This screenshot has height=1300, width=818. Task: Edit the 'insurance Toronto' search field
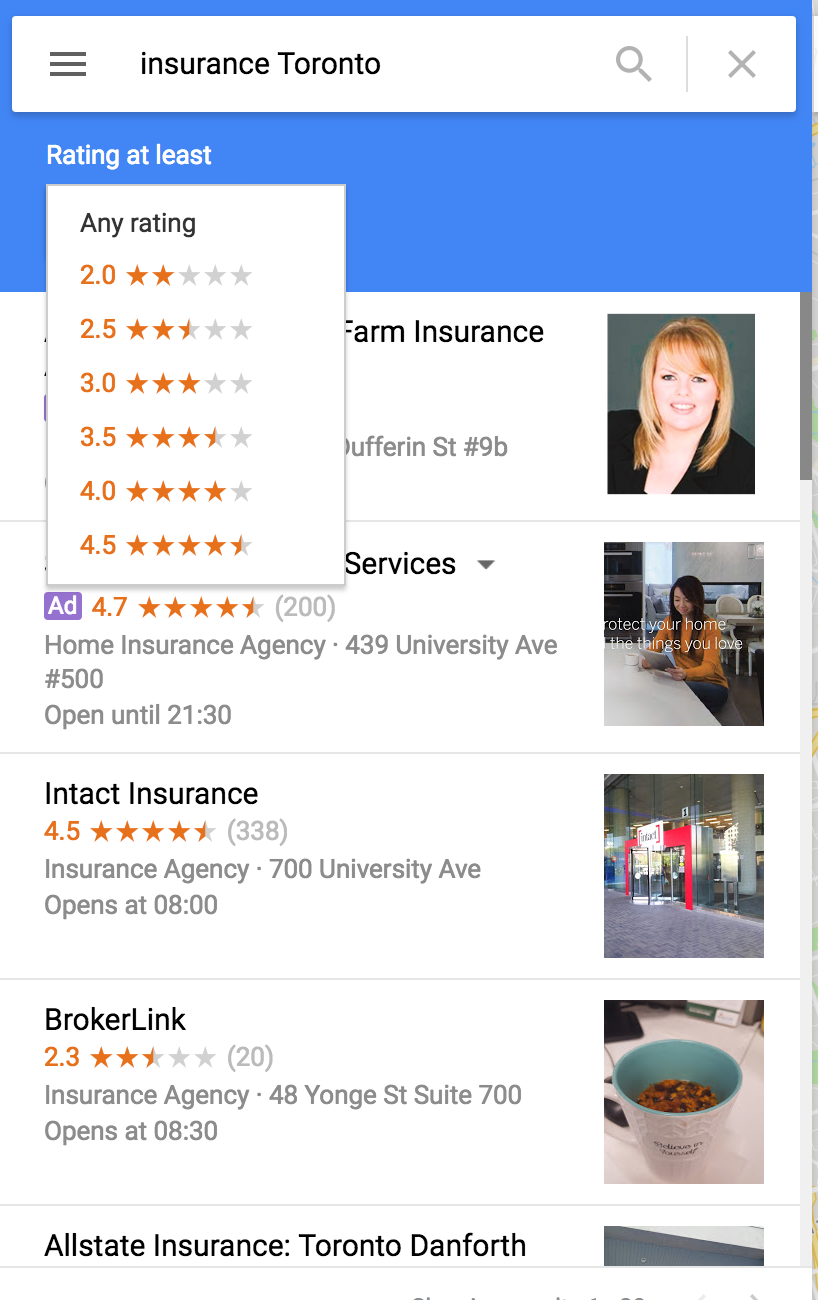(x=360, y=65)
